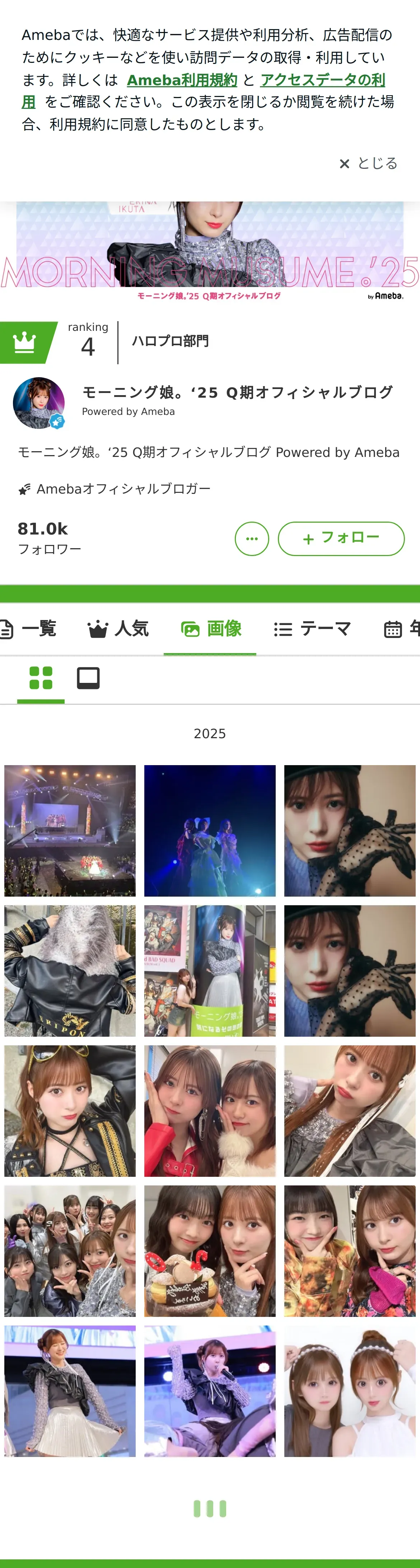Open the concert stage photo tile
420x1568 pixels.
pyautogui.click(x=70, y=830)
